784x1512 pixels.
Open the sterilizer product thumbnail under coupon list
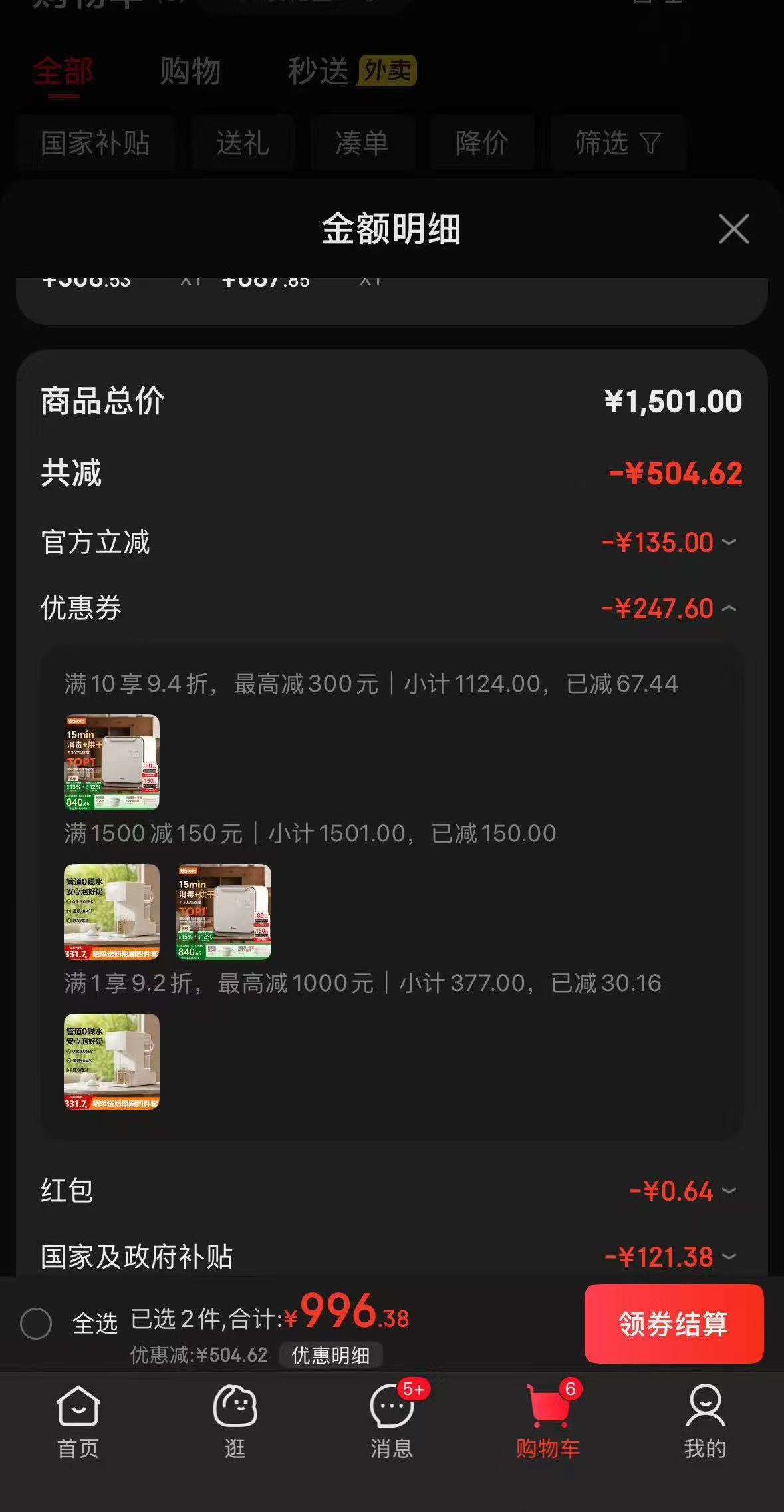[112, 762]
